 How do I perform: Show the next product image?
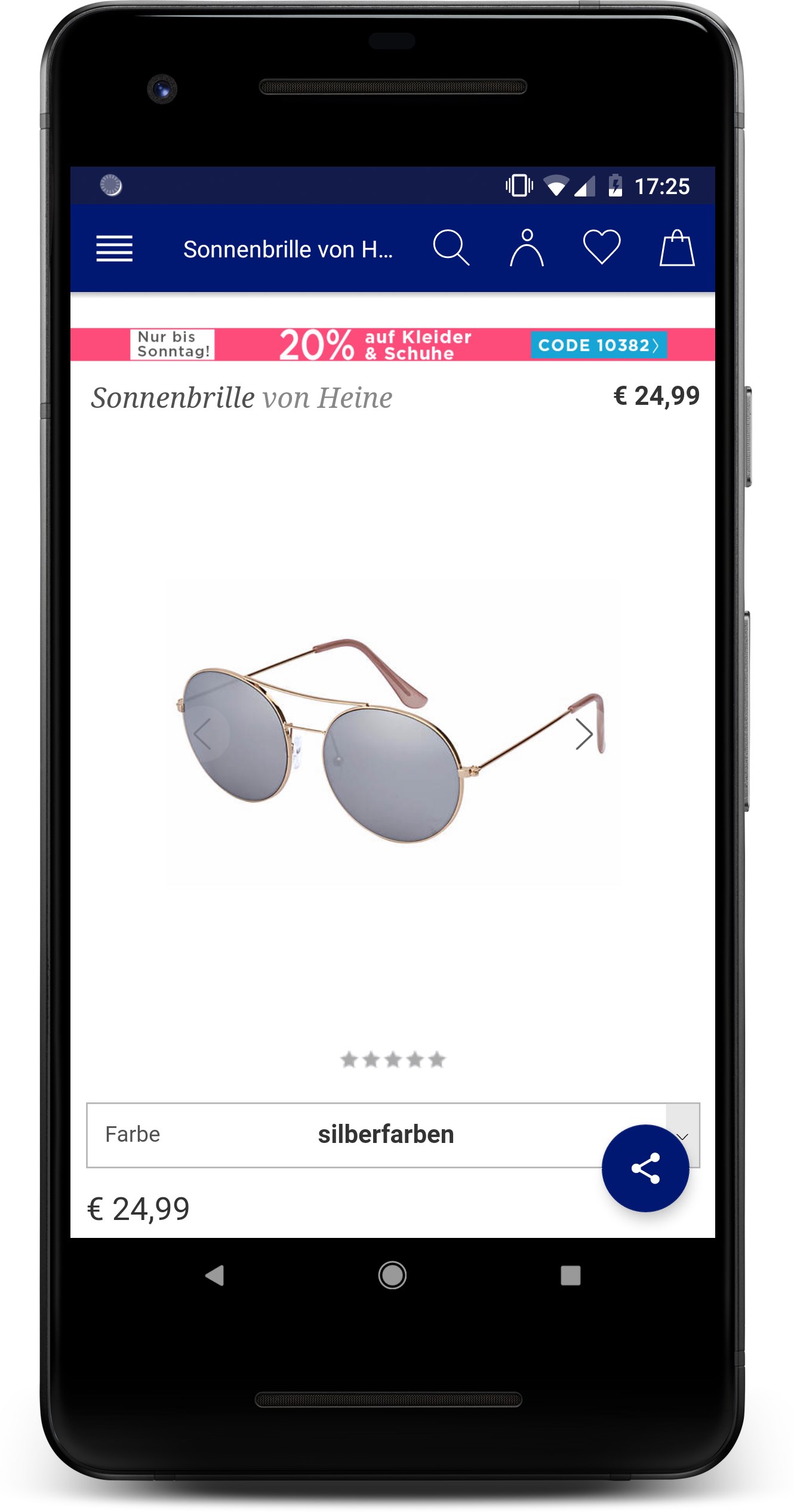[584, 734]
